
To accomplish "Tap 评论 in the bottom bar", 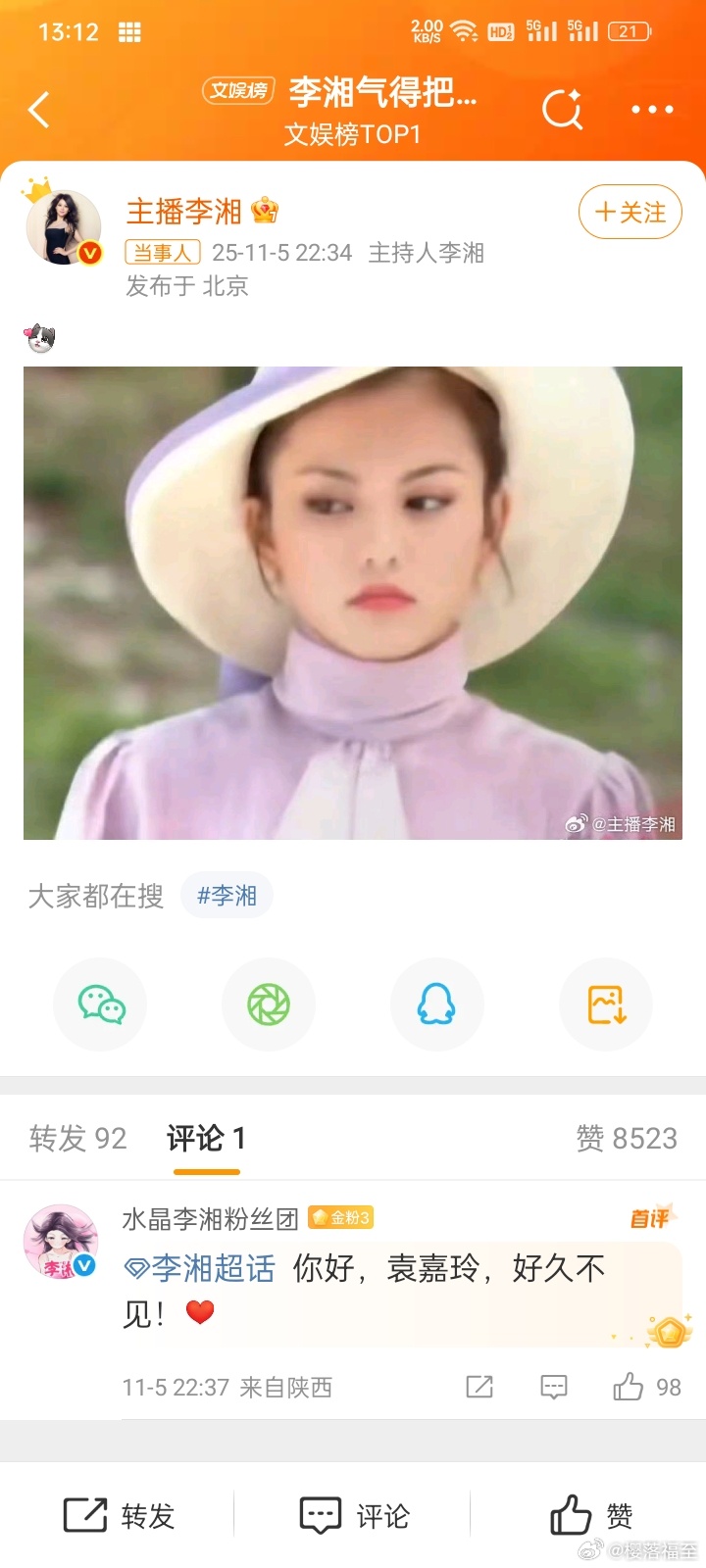I will pos(354,1516).
